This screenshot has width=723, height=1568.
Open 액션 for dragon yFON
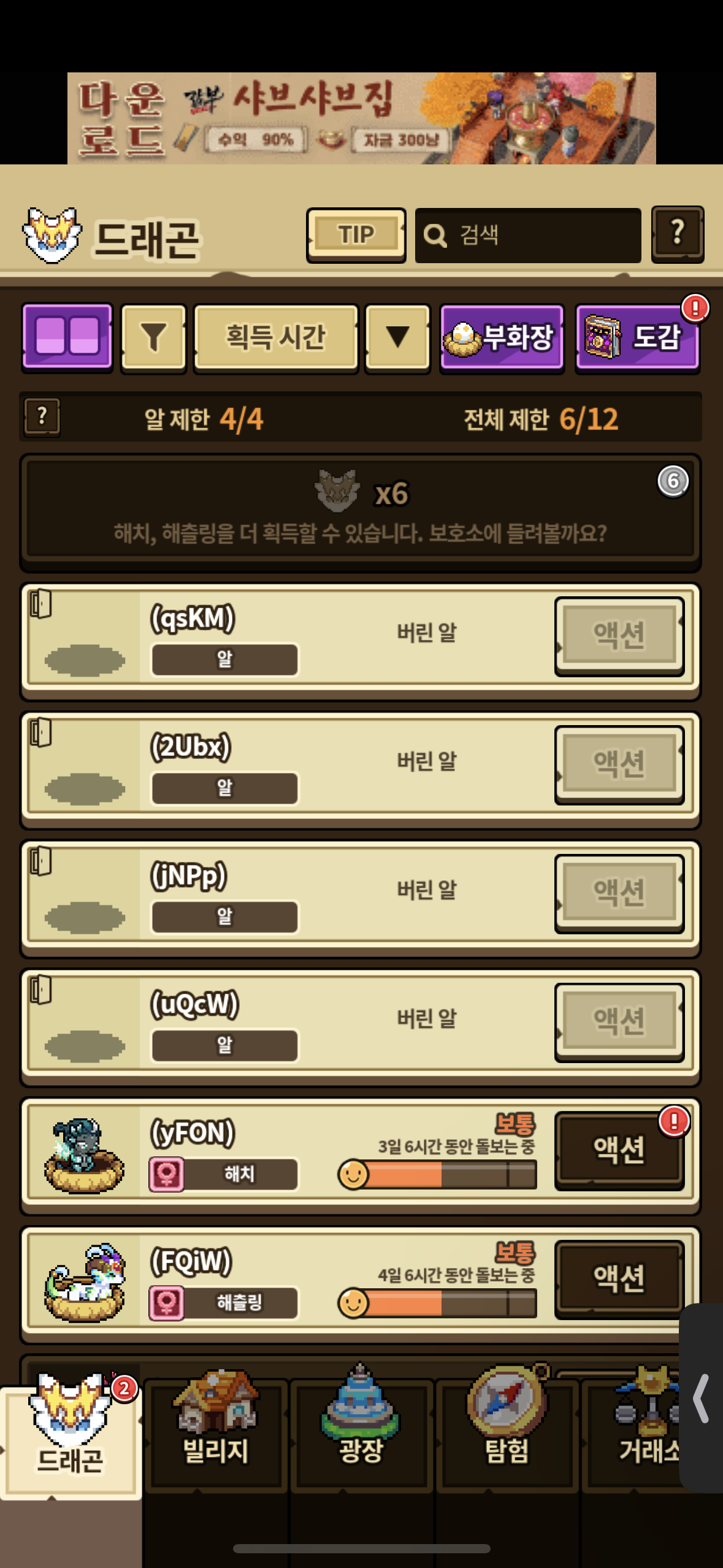(619, 1150)
